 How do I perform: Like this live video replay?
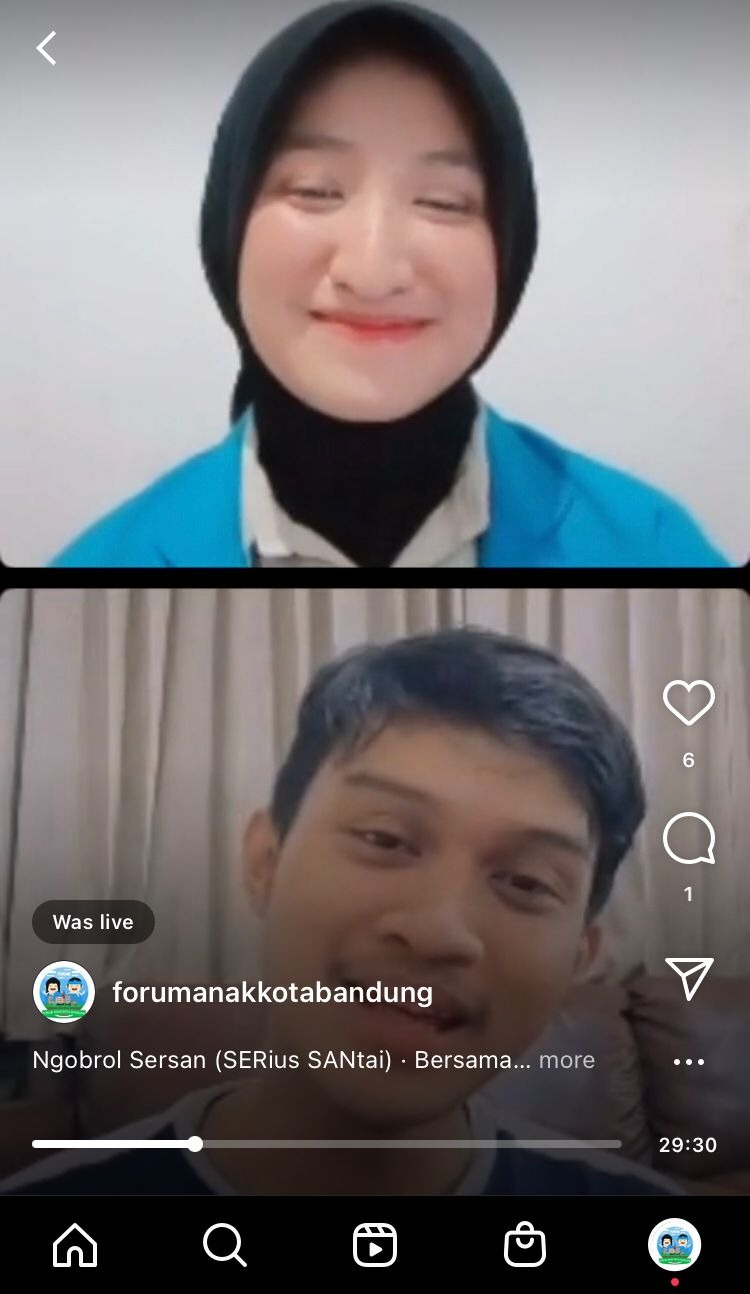(x=688, y=703)
